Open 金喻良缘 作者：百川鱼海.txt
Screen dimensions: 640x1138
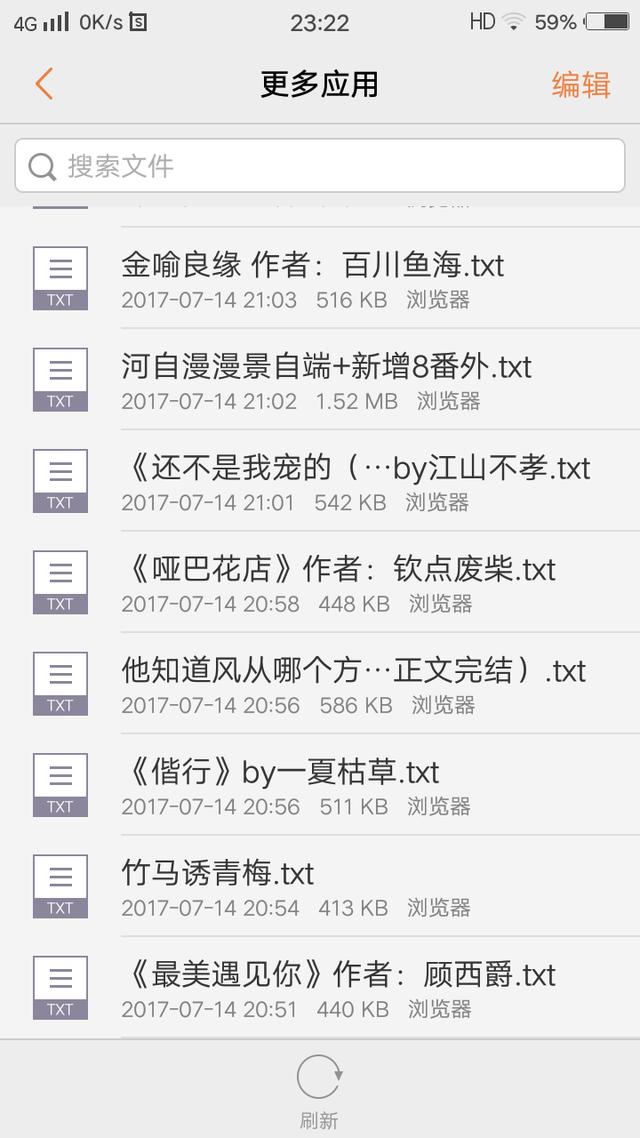pyautogui.click(x=320, y=277)
